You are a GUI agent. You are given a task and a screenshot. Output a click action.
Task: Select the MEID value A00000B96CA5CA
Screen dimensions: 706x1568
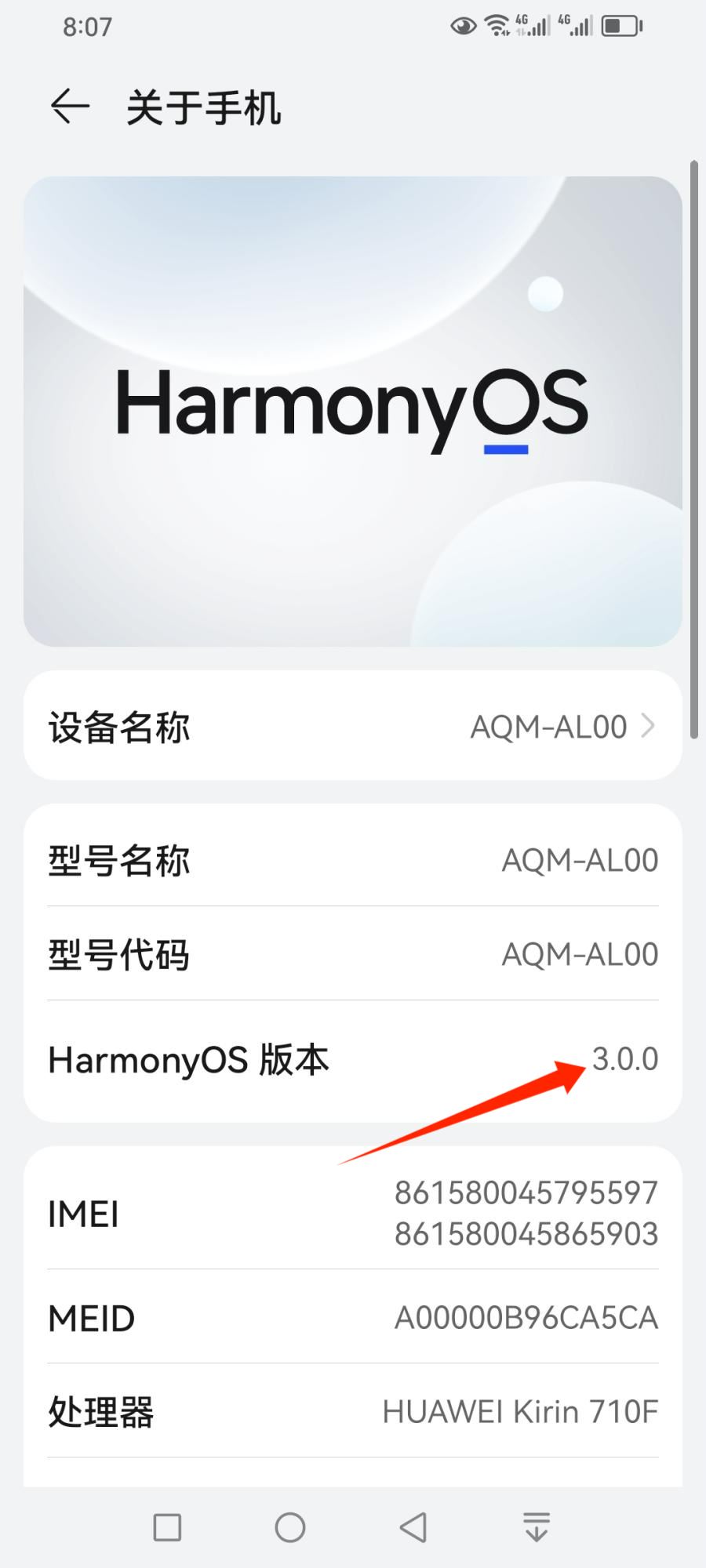coord(527,1317)
